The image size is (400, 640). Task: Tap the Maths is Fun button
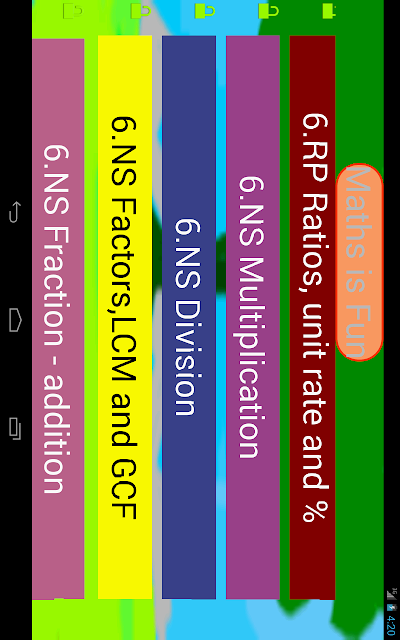(x=359, y=262)
